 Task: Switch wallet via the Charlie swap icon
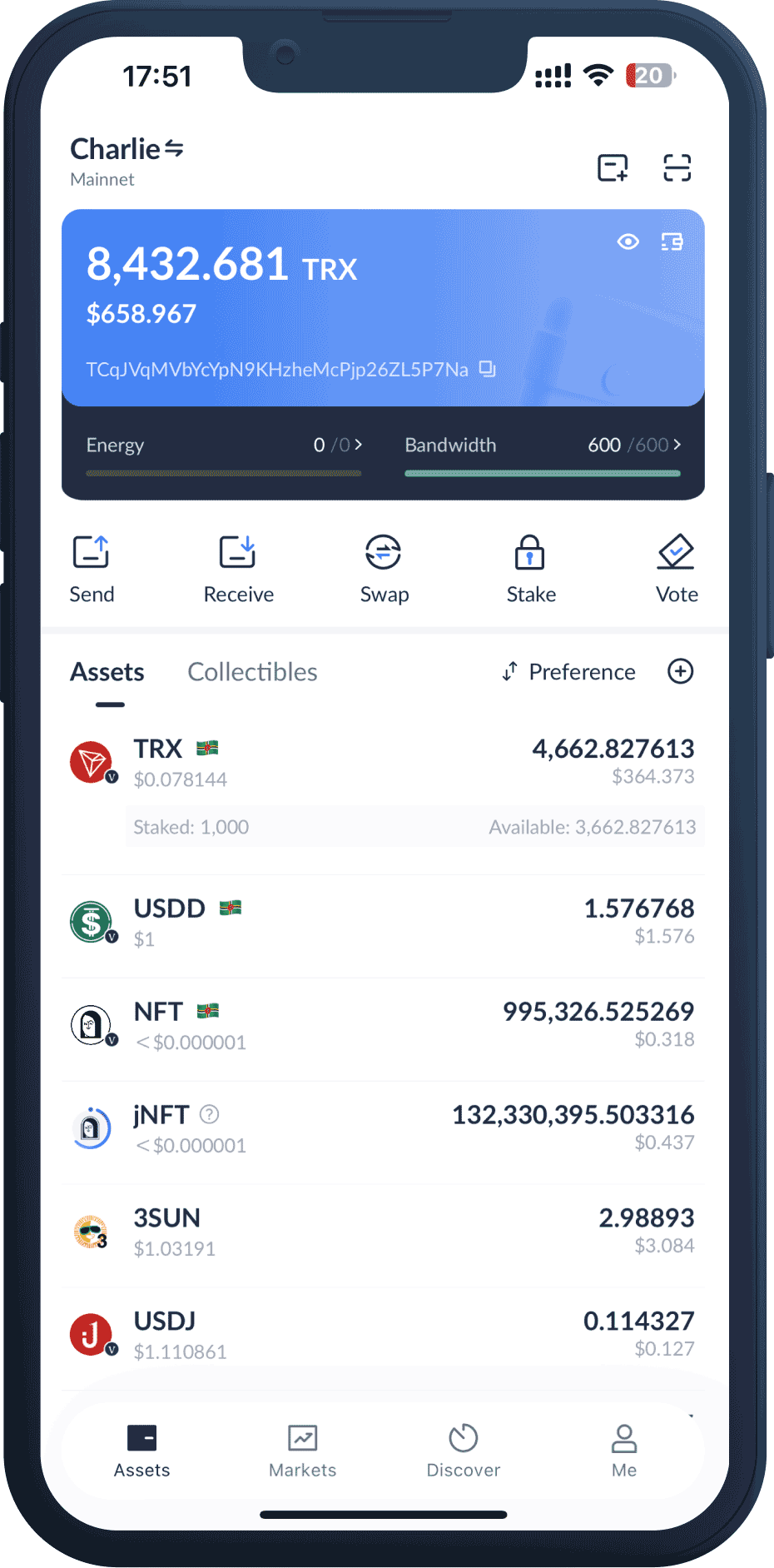tap(174, 149)
